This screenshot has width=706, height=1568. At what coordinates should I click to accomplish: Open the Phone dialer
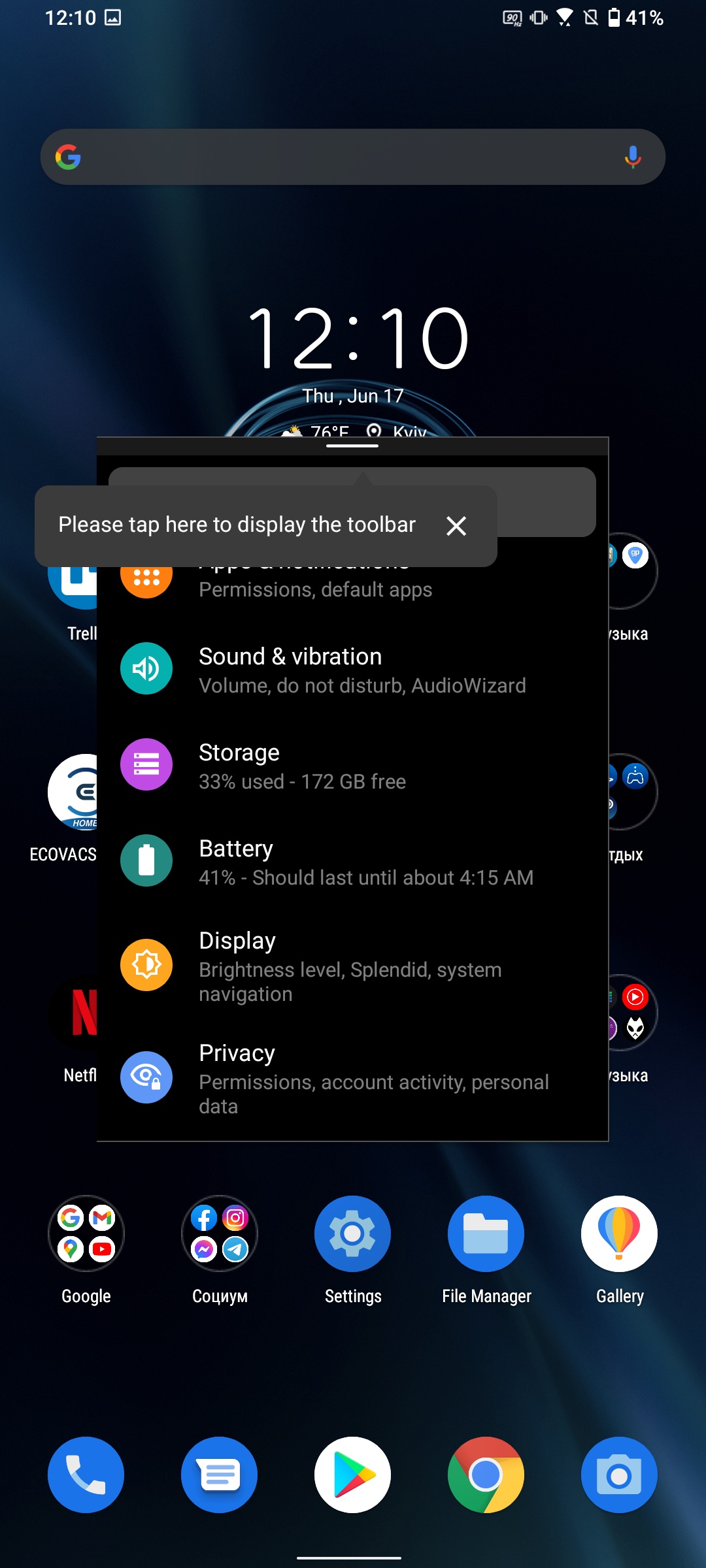click(86, 1475)
